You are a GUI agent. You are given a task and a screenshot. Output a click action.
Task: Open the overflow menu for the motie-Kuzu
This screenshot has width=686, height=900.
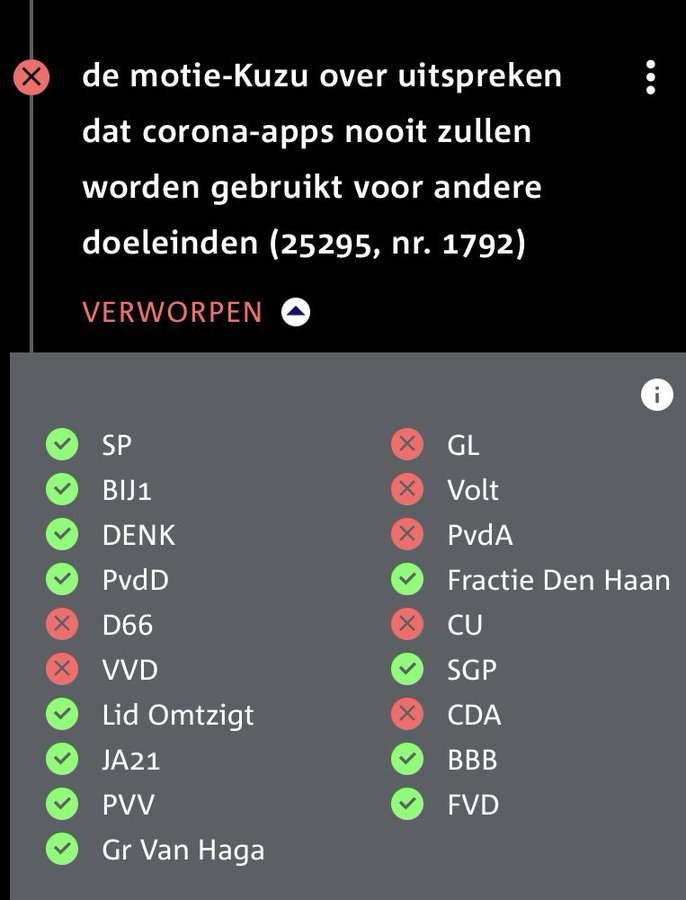(x=651, y=77)
